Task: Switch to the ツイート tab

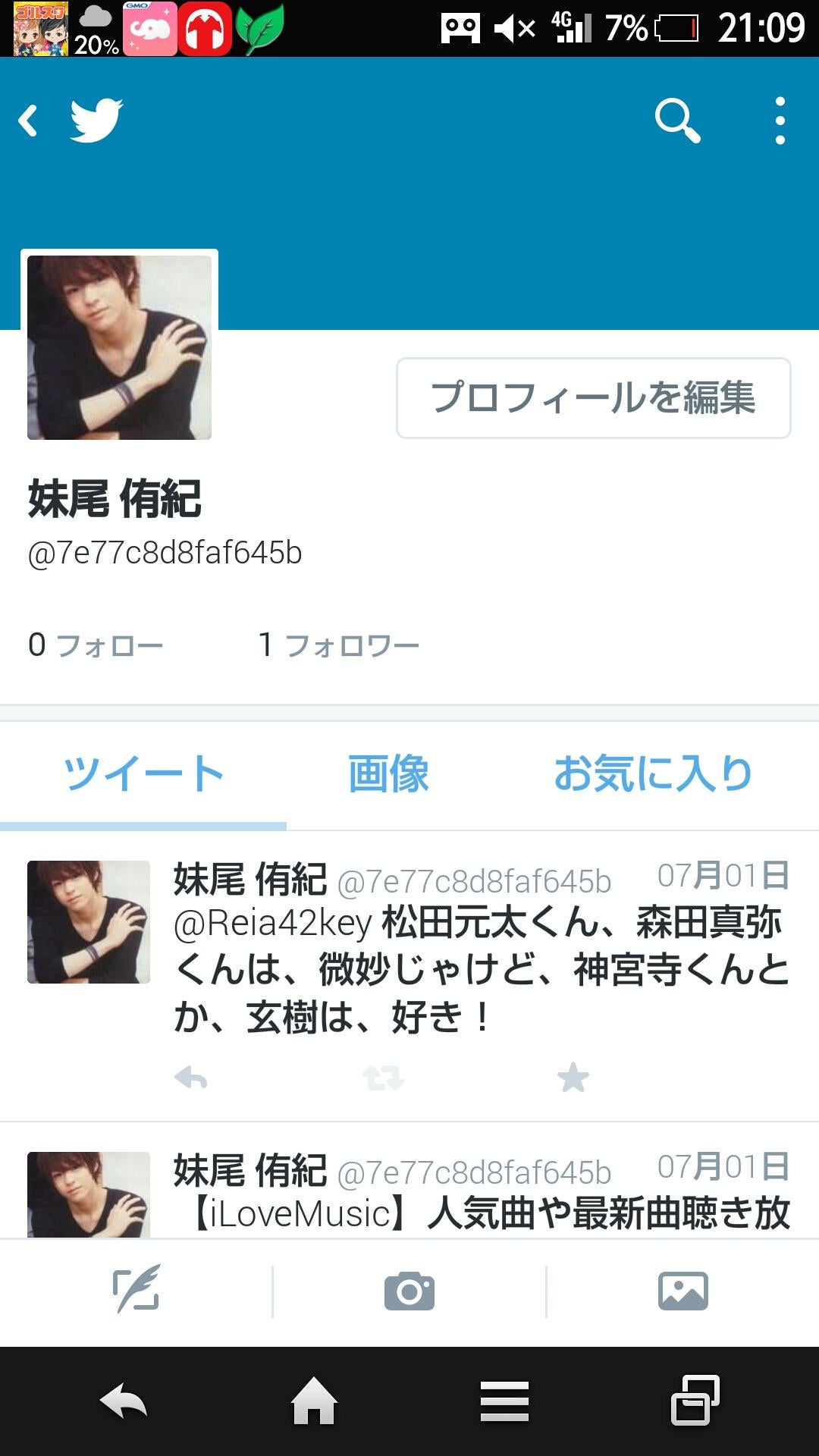Action: (x=143, y=774)
